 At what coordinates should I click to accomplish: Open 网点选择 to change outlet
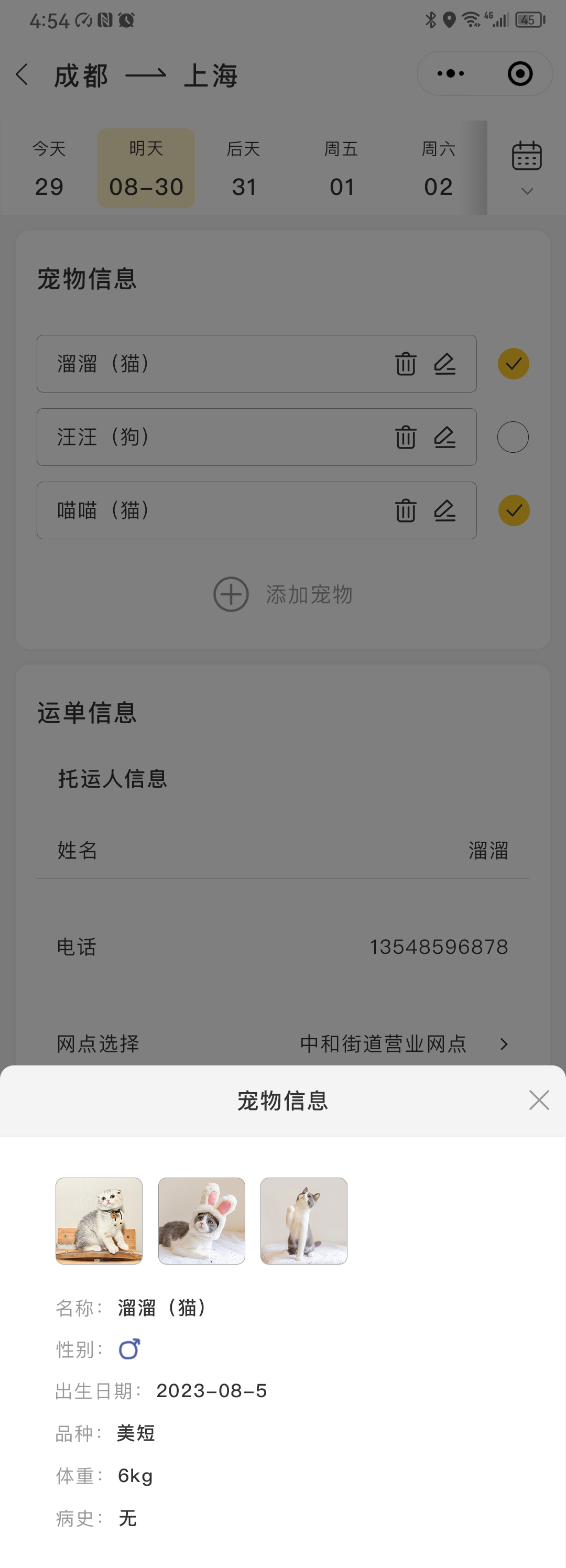coord(401,1044)
